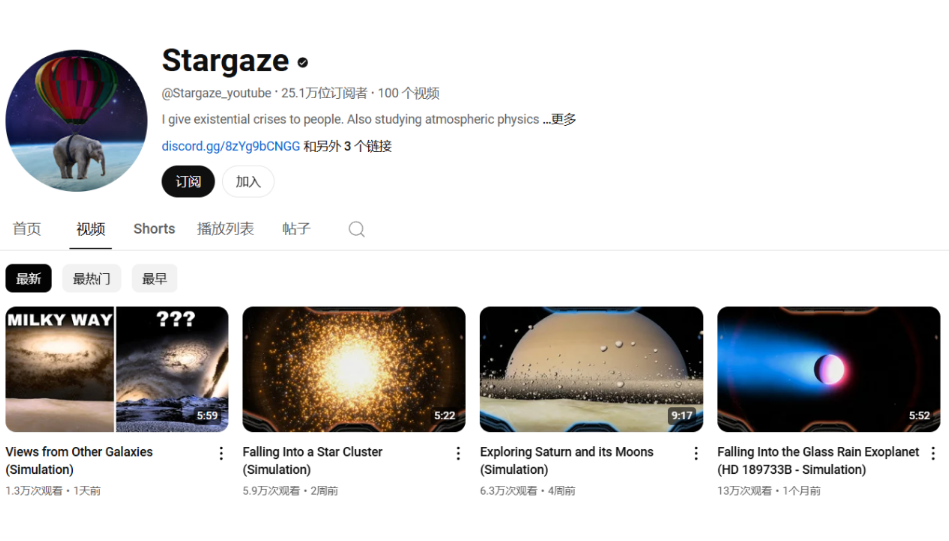
Task: Join the channel via 加入
Action: [x=248, y=182]
